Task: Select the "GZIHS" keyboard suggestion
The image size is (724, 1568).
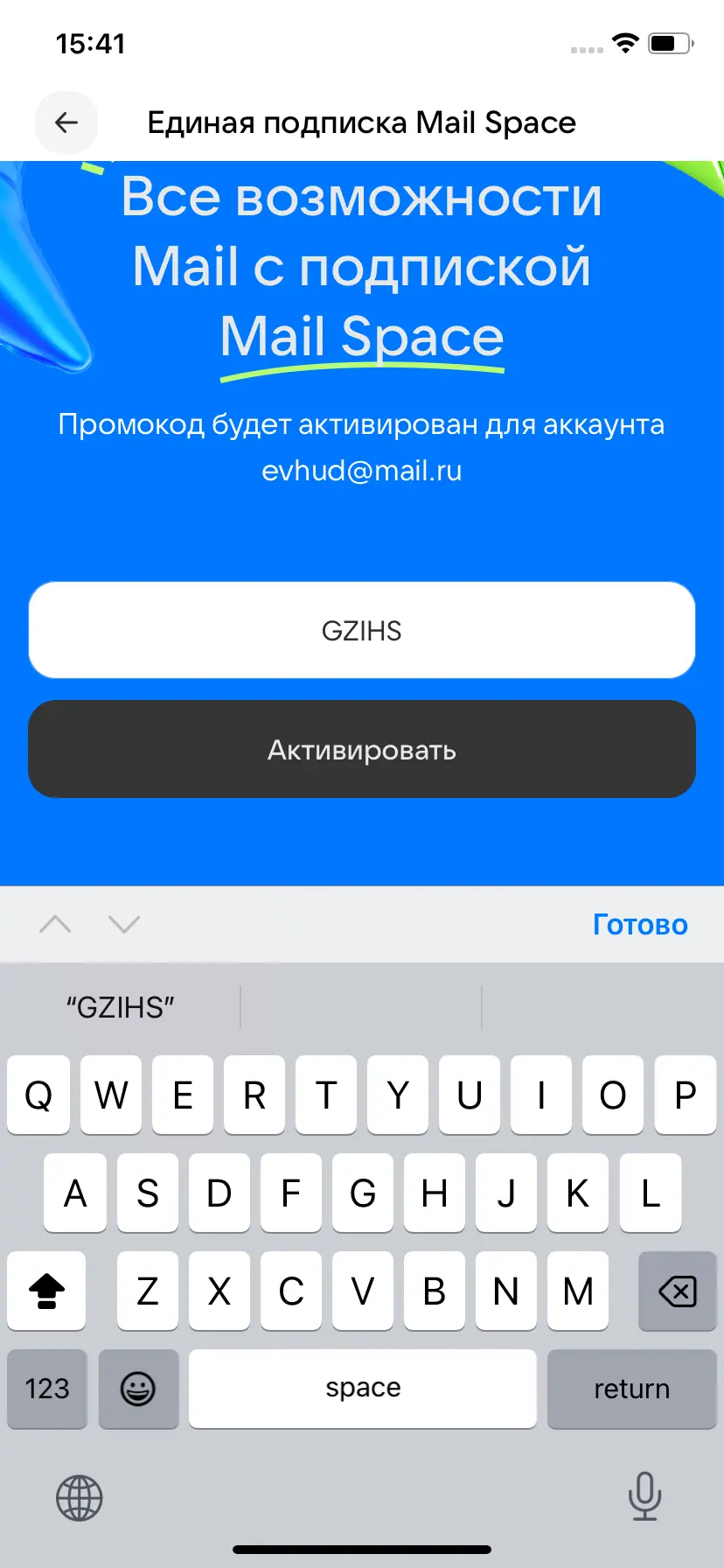Action: [x=121, y=1007]
